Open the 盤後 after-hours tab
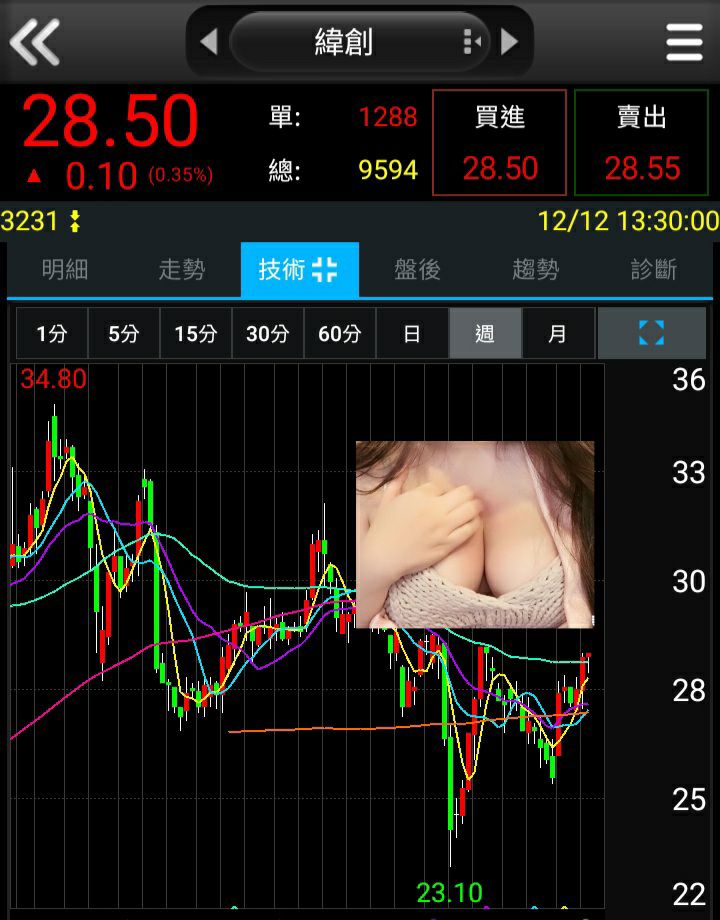The width and height of the screenshot is (720, 920). (x=419, y=268)
